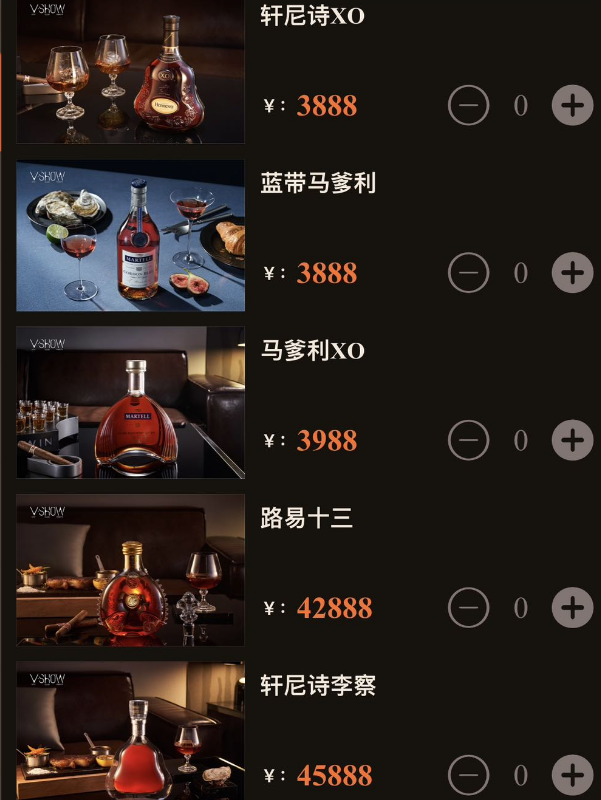Viewport: 601px width, 800px height.
Task: Reduce quantity of 蓝带马爹利
Action: (468, 272)
